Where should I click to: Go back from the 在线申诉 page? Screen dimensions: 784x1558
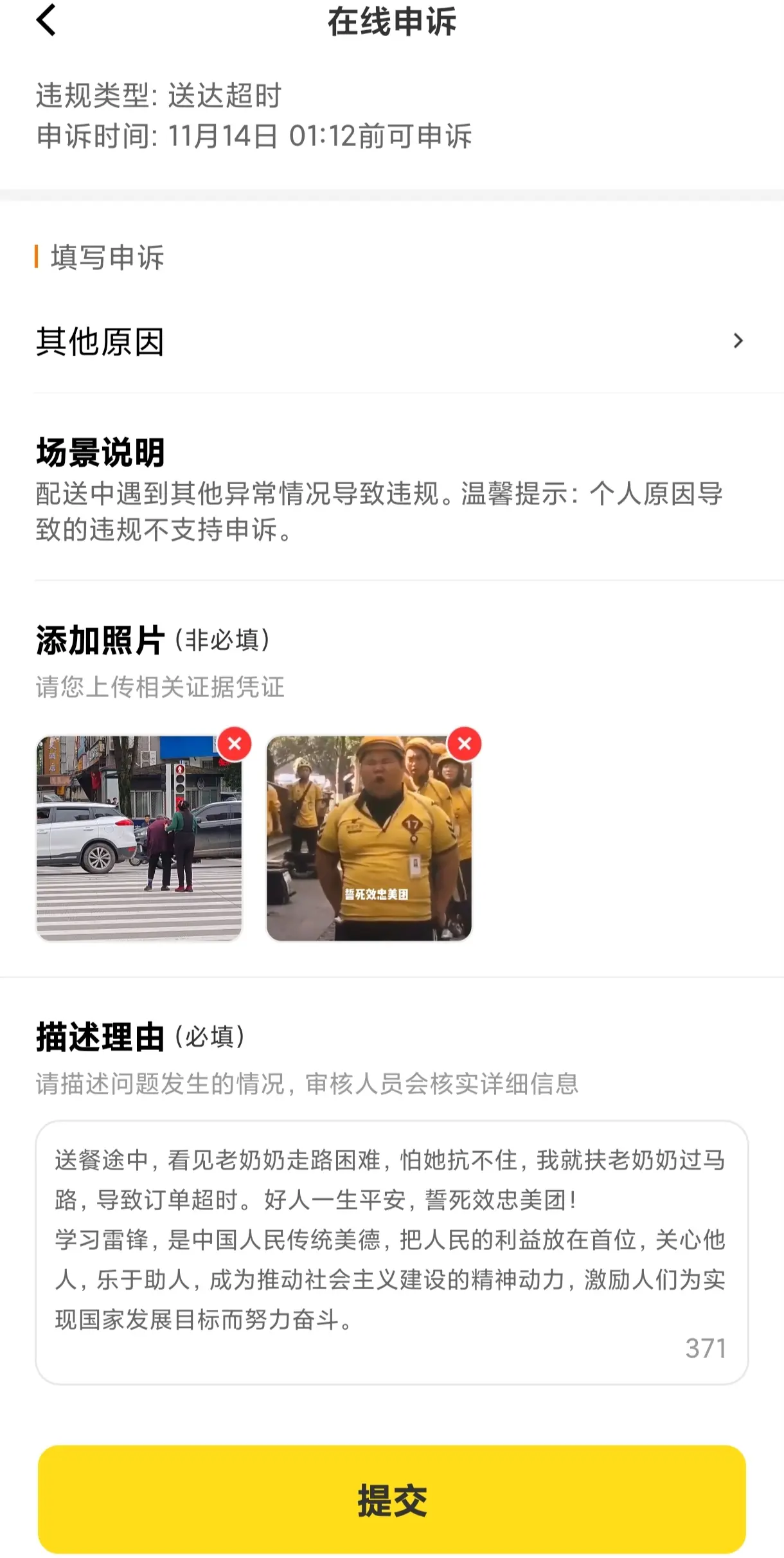(x=46, y=21)
